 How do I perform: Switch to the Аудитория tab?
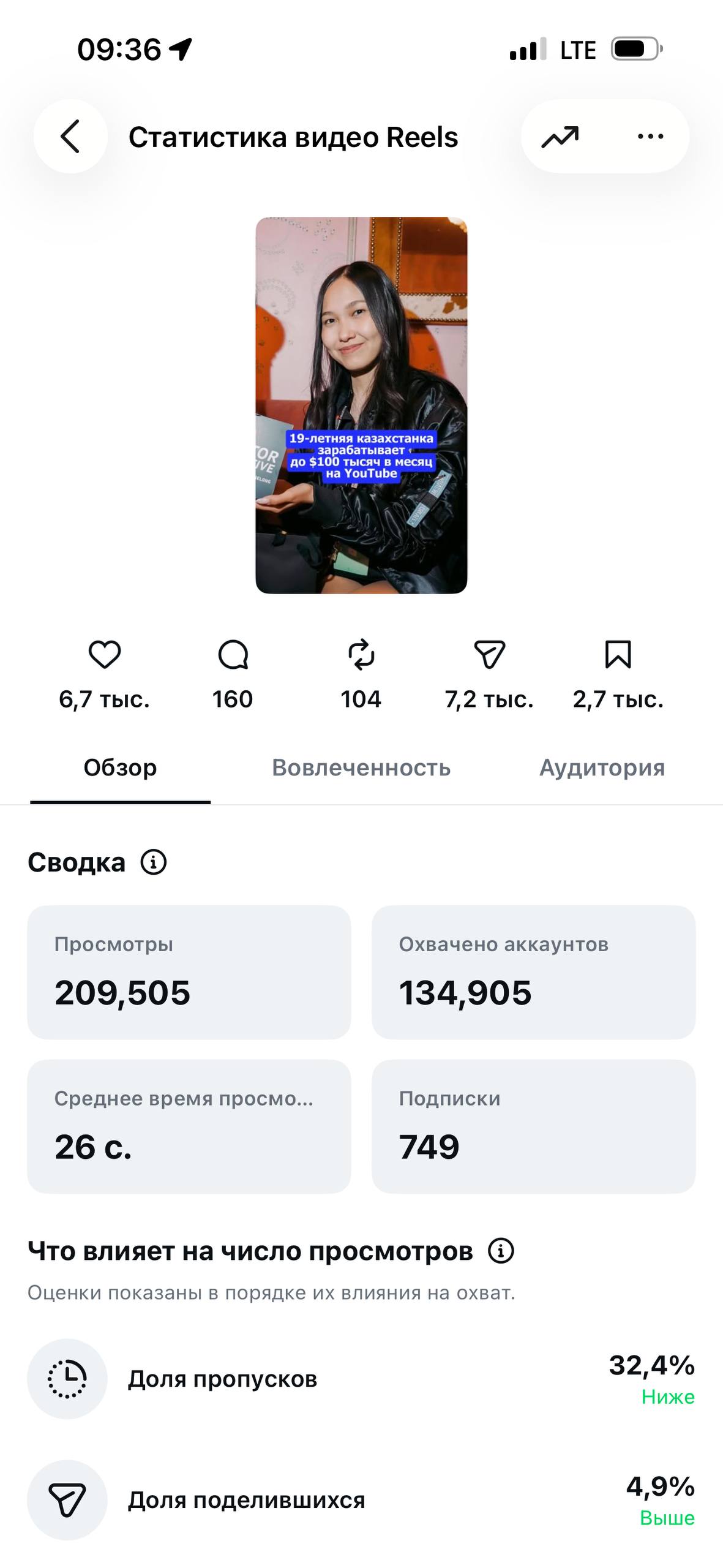[602, 767]
